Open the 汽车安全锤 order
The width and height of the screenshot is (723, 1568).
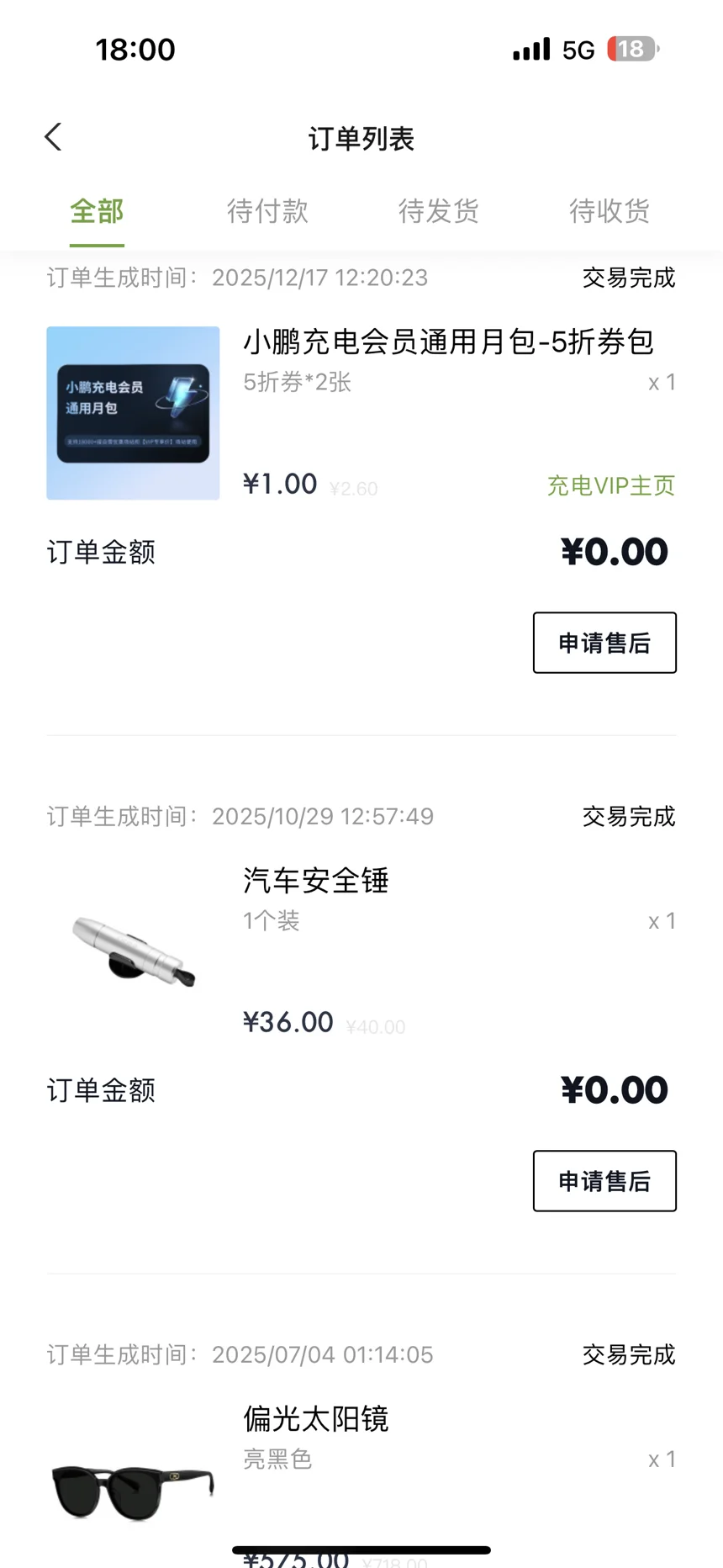tap(315, 881)
